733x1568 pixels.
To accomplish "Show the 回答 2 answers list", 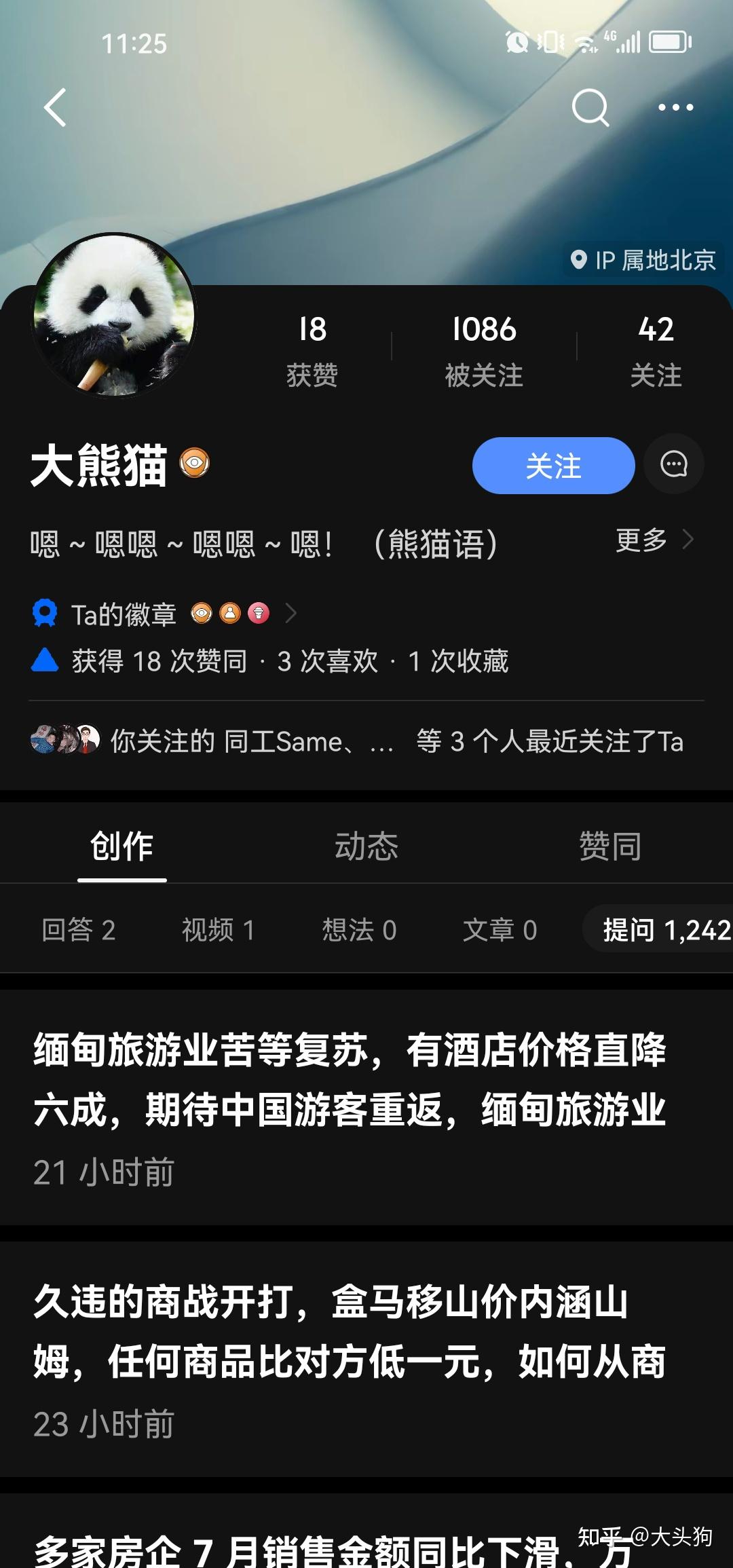I will click(x=79, y=929).
